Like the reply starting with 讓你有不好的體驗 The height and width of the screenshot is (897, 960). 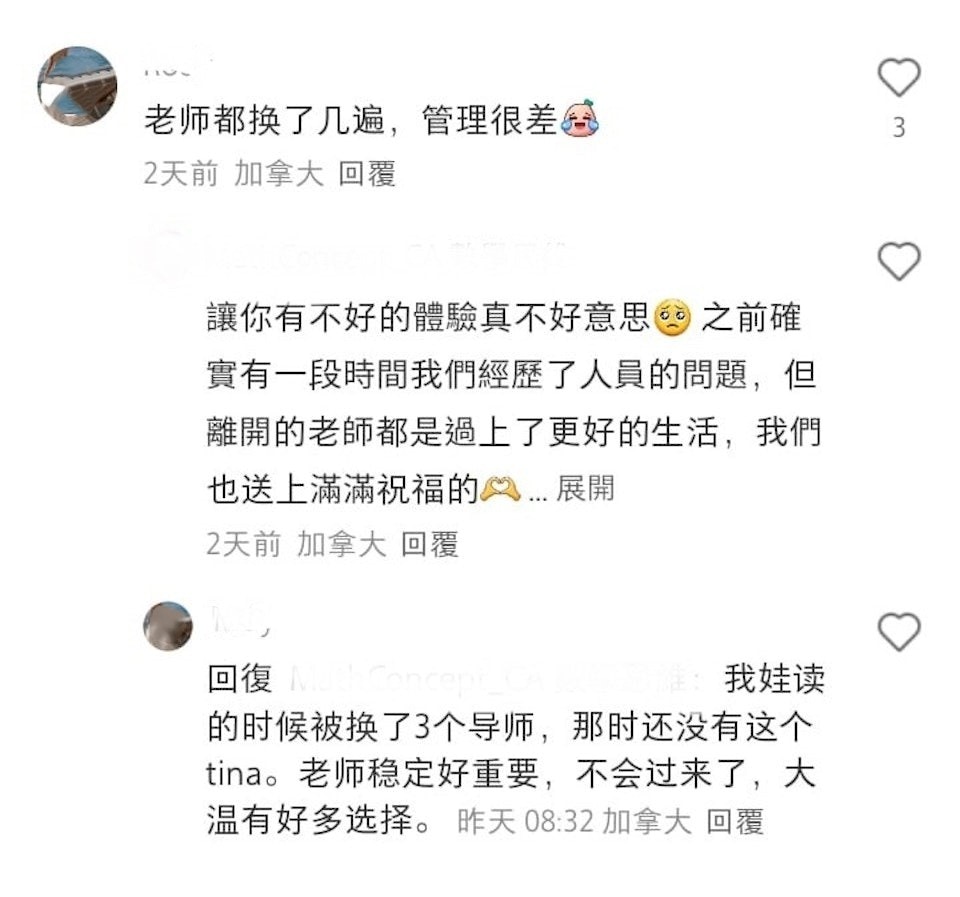tap(897, 261)
